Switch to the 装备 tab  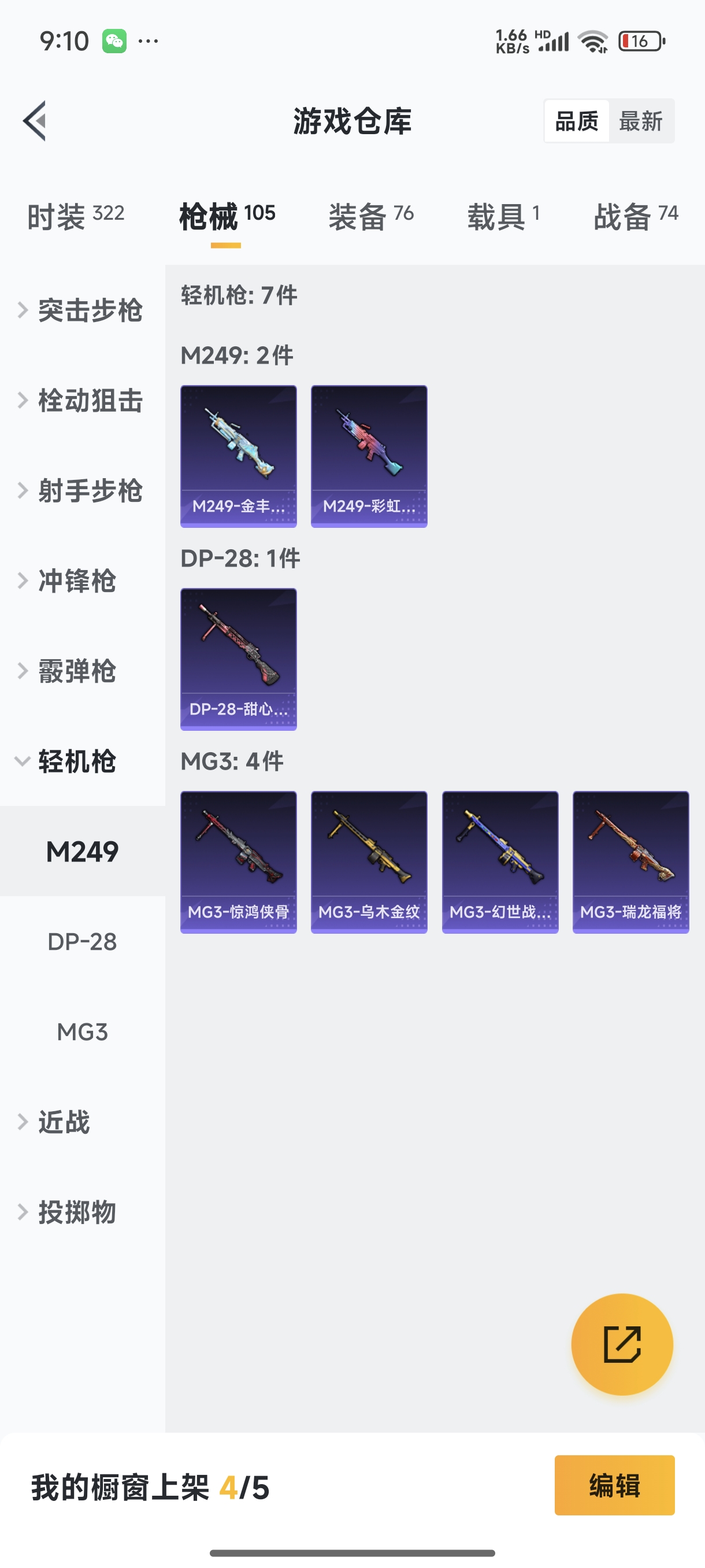coord(370,217)
